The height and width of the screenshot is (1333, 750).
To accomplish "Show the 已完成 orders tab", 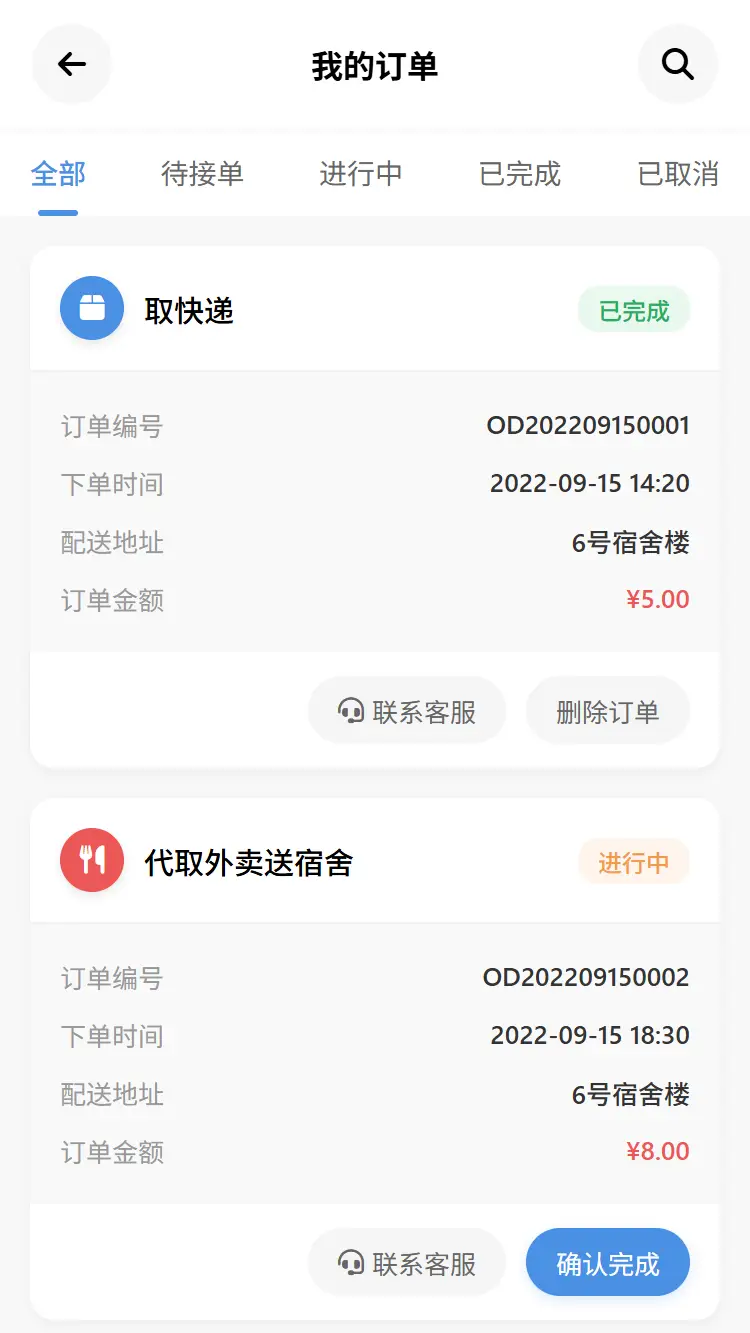I will (520, 174).
